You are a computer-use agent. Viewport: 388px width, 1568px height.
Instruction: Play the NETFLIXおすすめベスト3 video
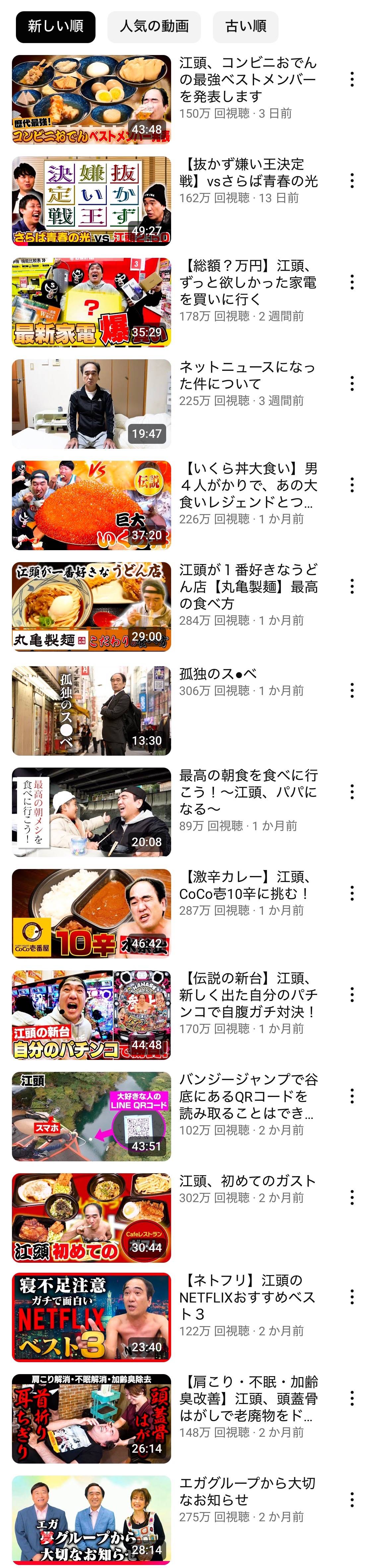(92, 1318)
